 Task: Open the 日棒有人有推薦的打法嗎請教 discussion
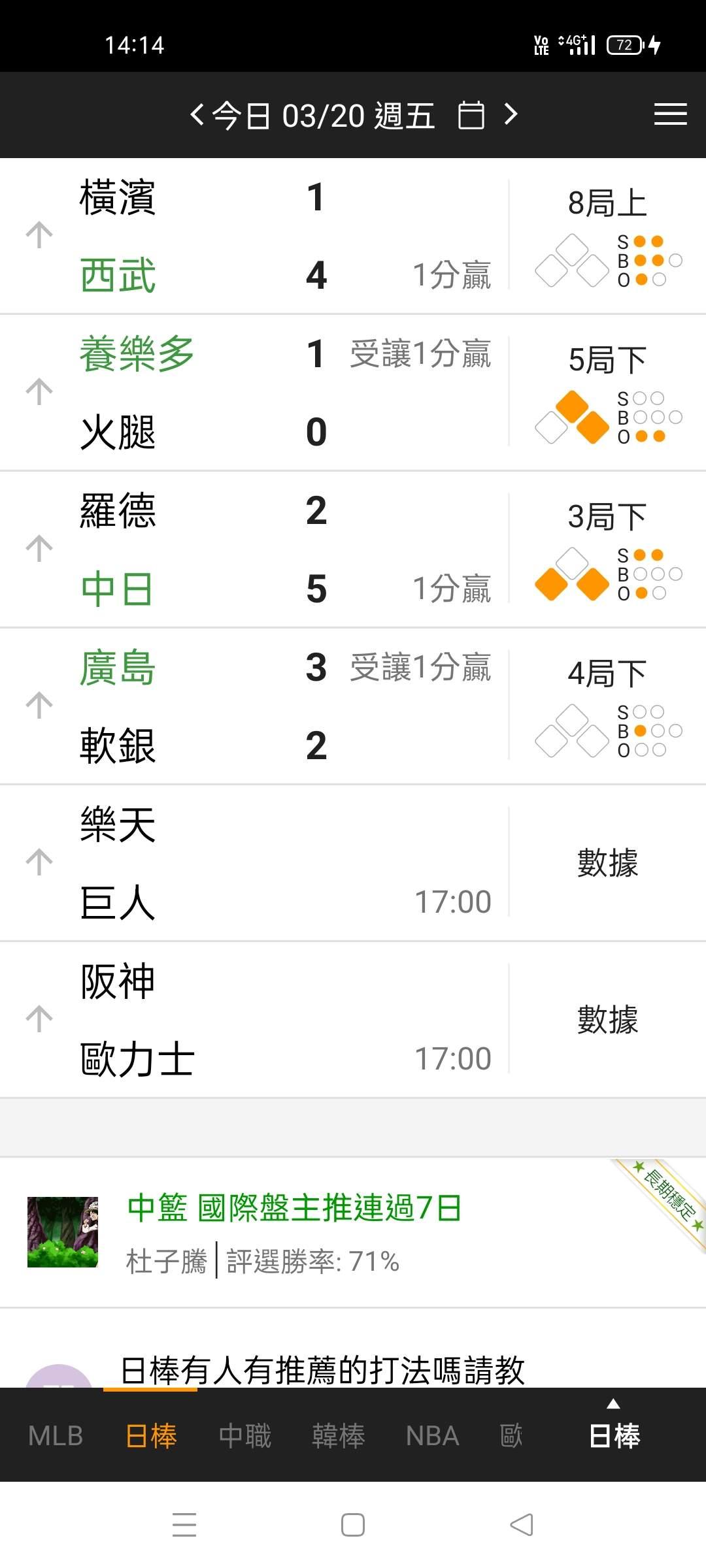pyautogui.click(x=323, y=1369)
